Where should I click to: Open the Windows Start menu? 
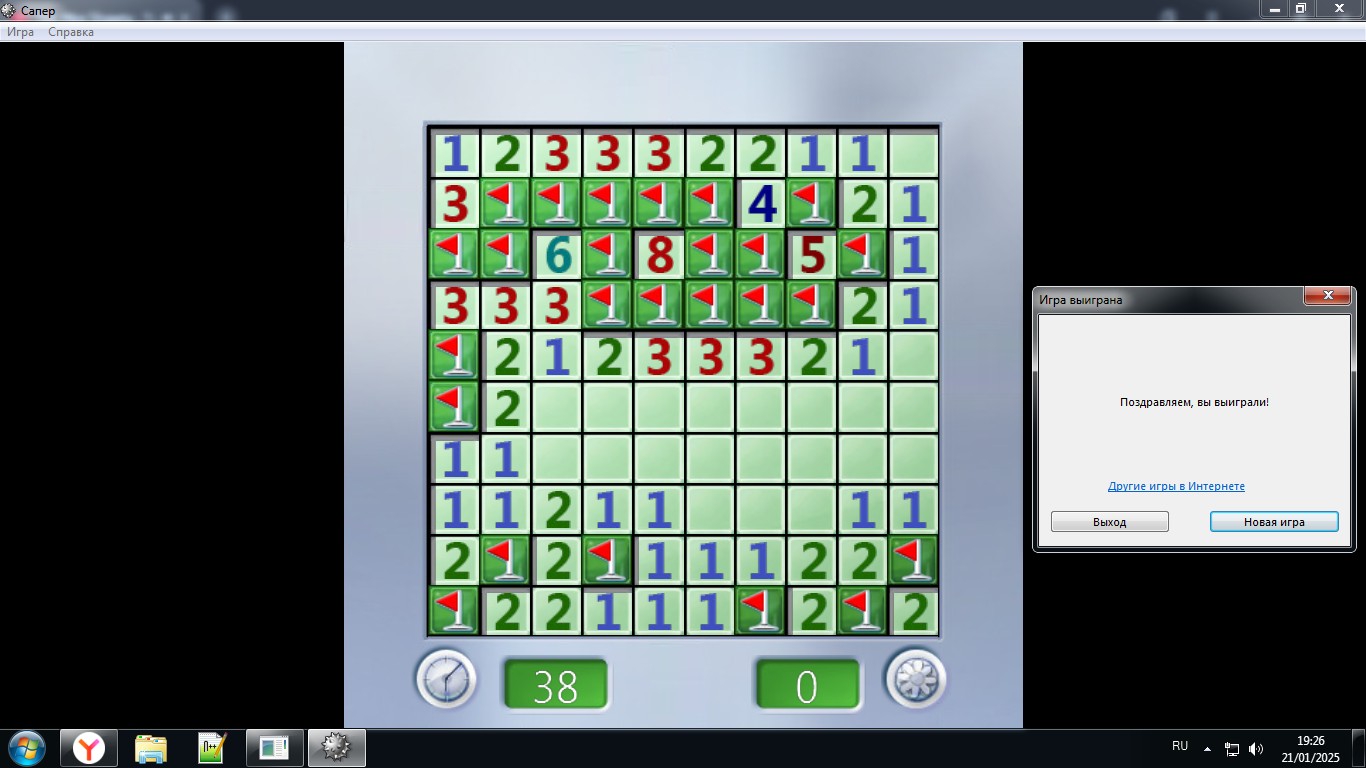[x=25, y=748]
